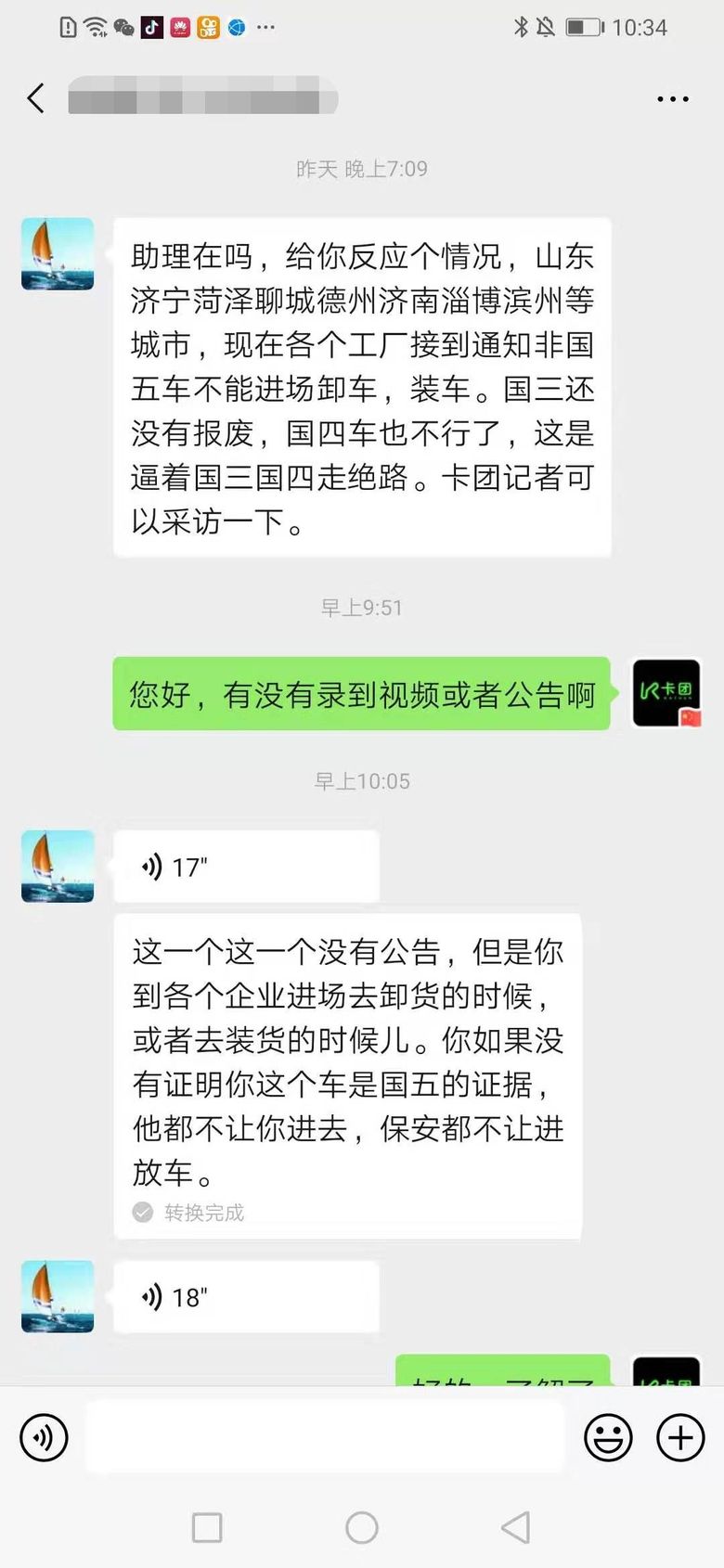724x1568 pixels.
Task: Open sailboat contact's avatar beside 17" voice message
Action: pos(58,867)
